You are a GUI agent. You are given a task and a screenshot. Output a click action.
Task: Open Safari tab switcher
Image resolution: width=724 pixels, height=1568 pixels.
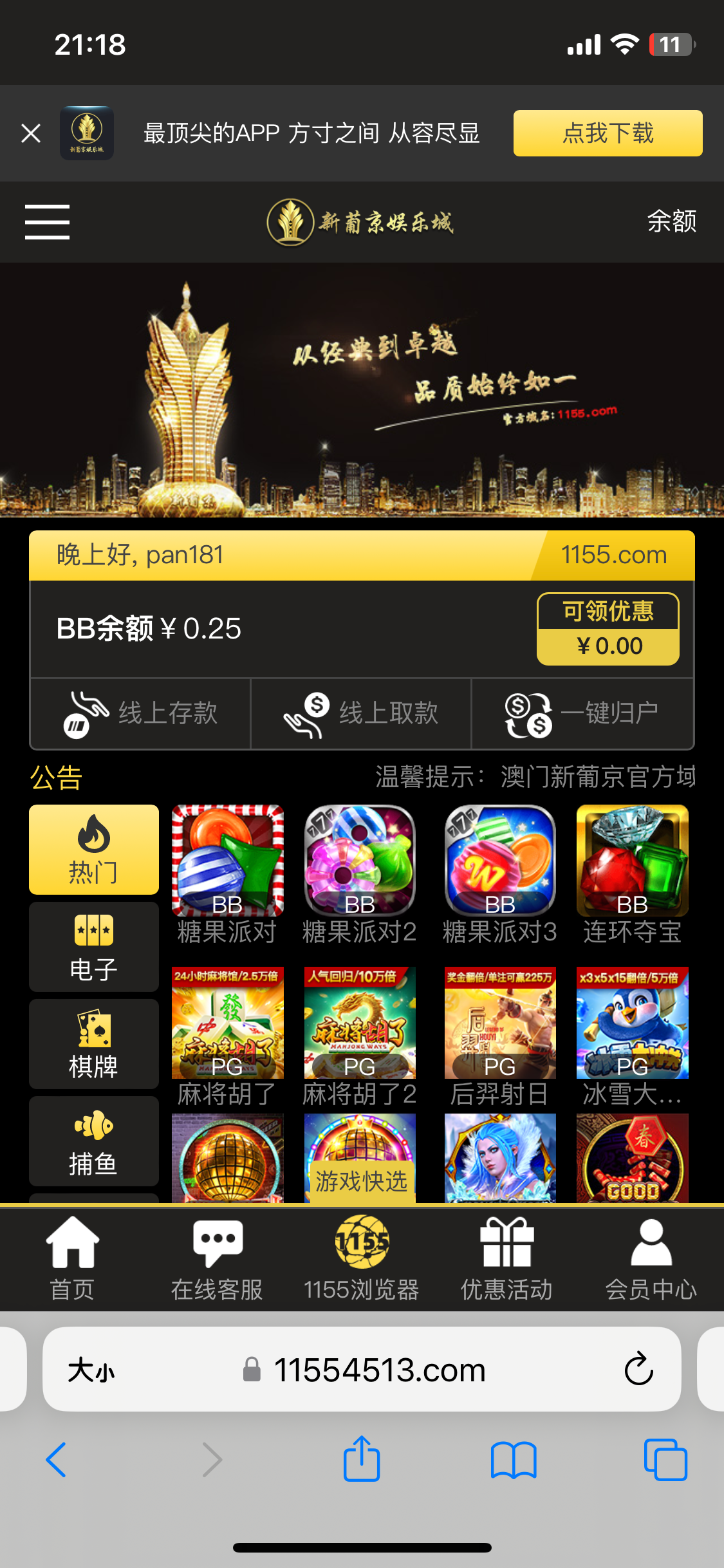point(667,1459)
